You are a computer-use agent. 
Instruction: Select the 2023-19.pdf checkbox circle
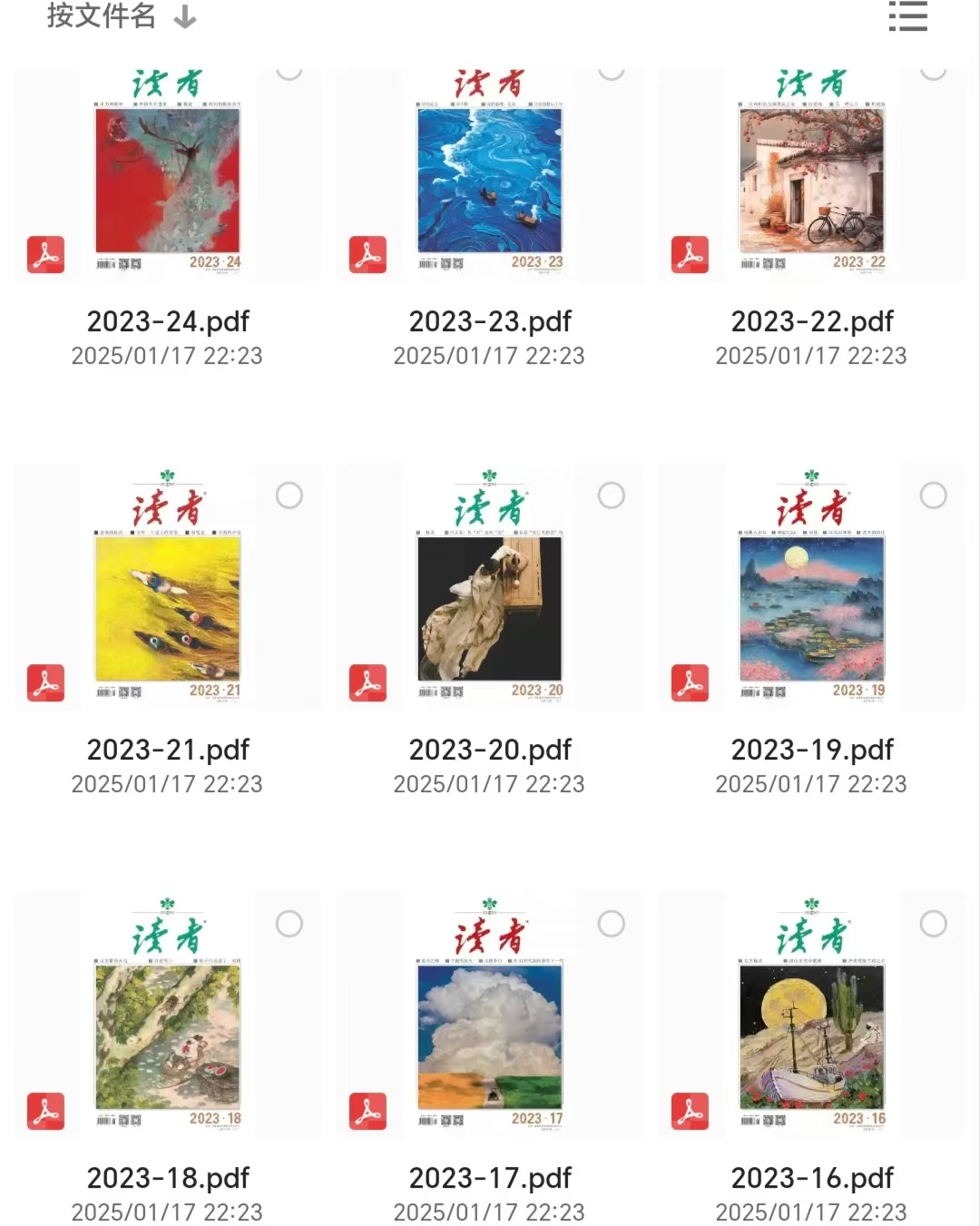point(934,495)
